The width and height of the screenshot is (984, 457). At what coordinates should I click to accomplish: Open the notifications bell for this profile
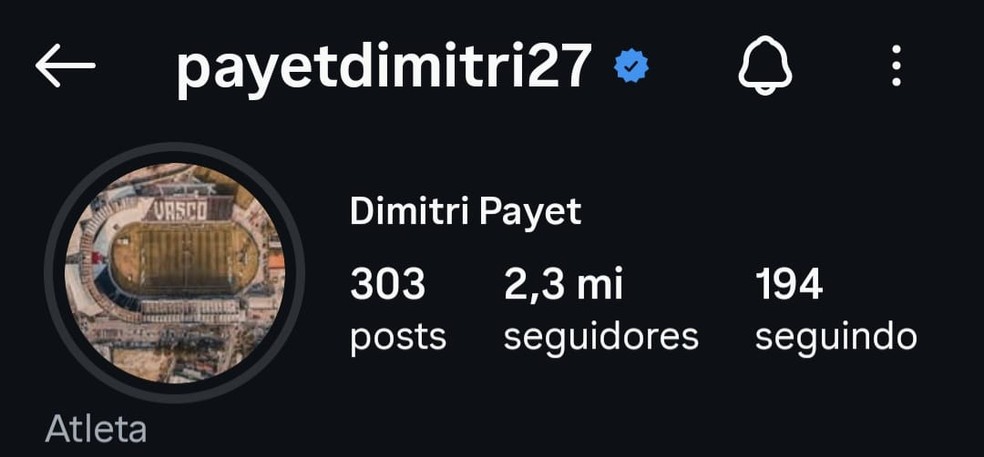tap(765, 67)
